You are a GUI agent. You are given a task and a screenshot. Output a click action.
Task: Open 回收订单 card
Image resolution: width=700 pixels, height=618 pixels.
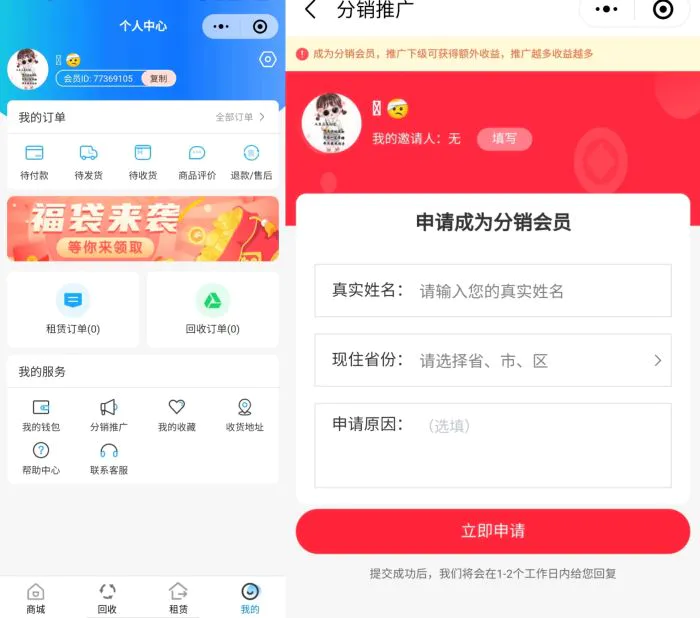pos(212,310)
